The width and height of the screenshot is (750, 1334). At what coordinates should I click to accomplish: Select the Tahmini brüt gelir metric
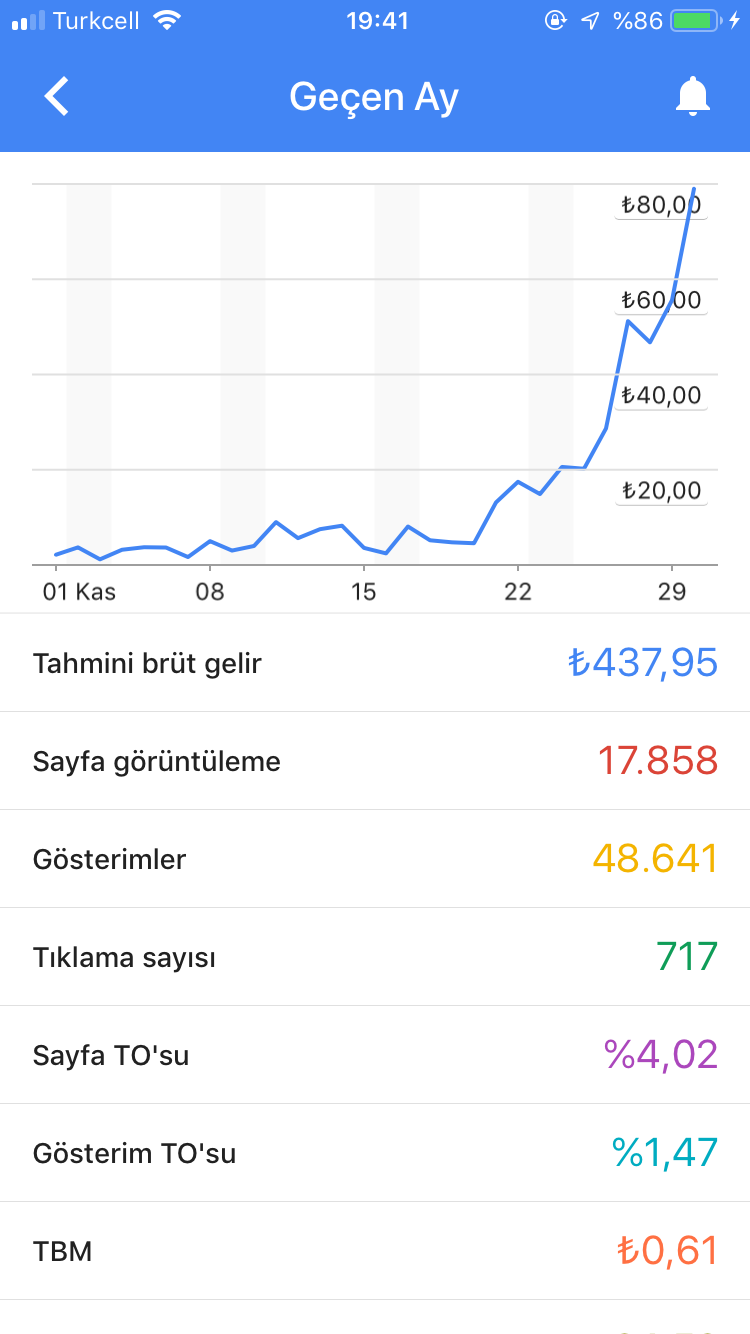(375, 663)
